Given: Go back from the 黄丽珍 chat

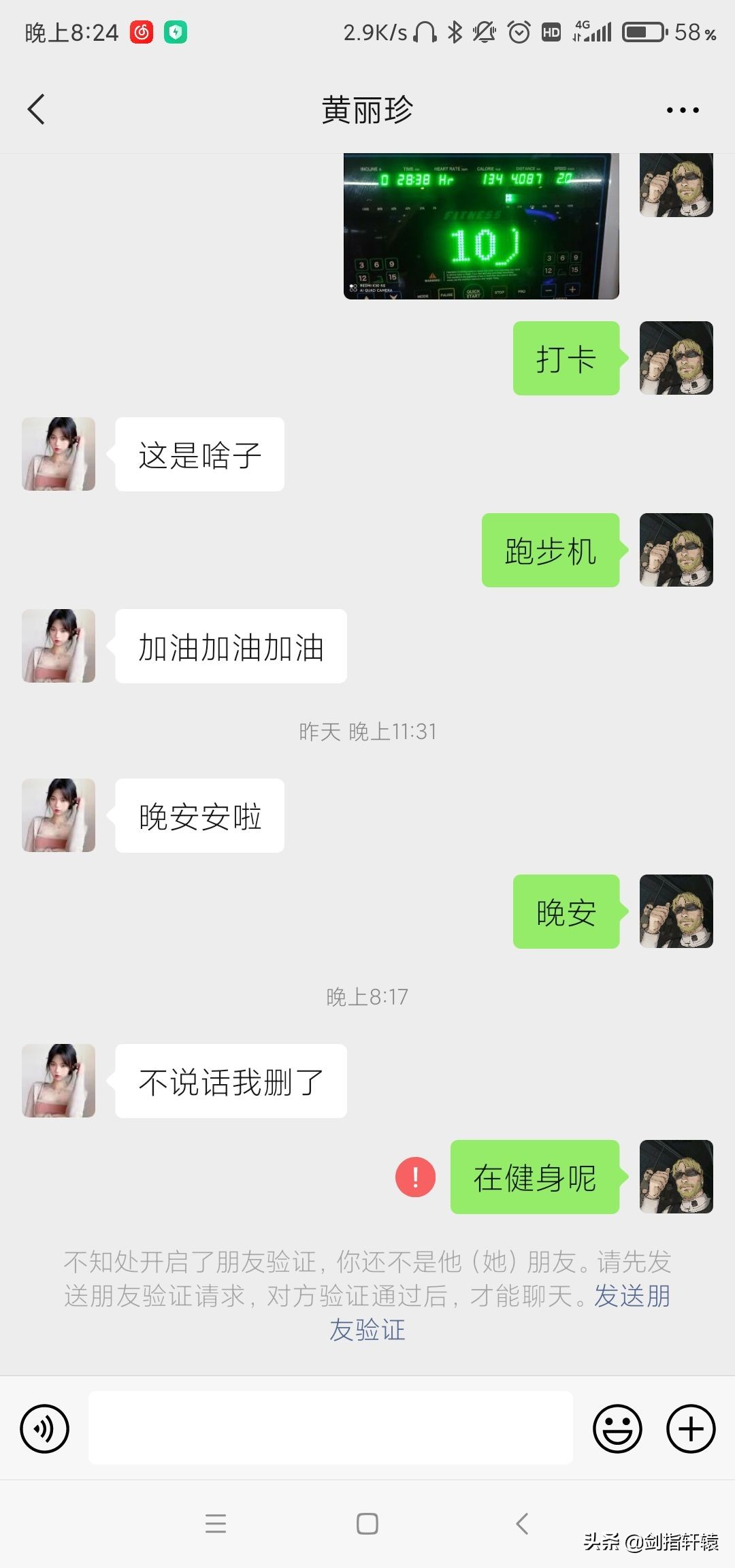Looking at the screenshot, I should tap(37, 110).
